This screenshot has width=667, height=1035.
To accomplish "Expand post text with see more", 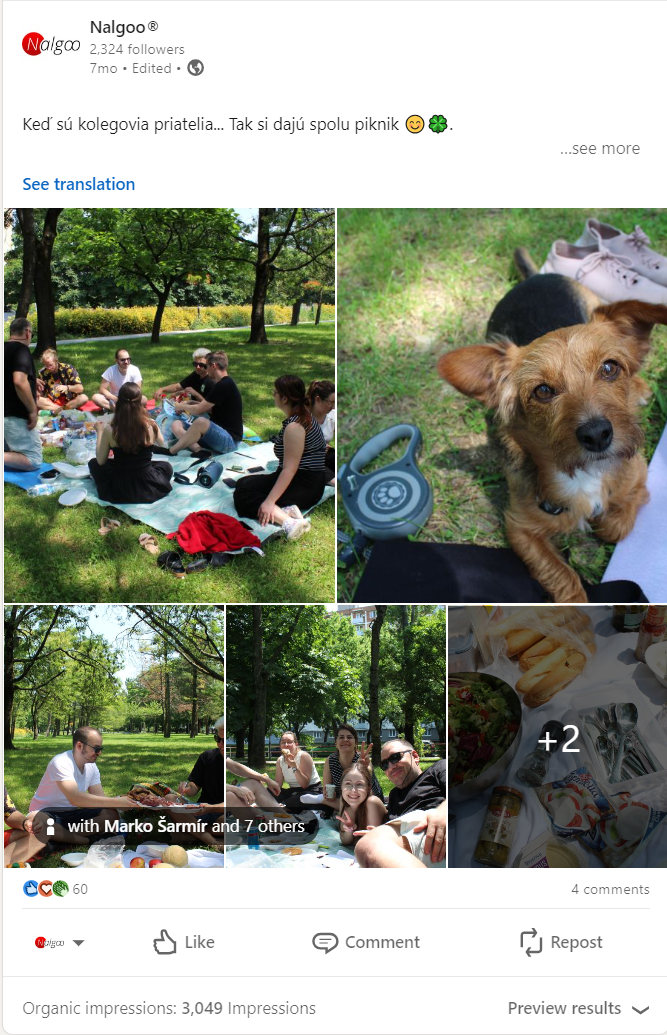I will pos(600,149).
